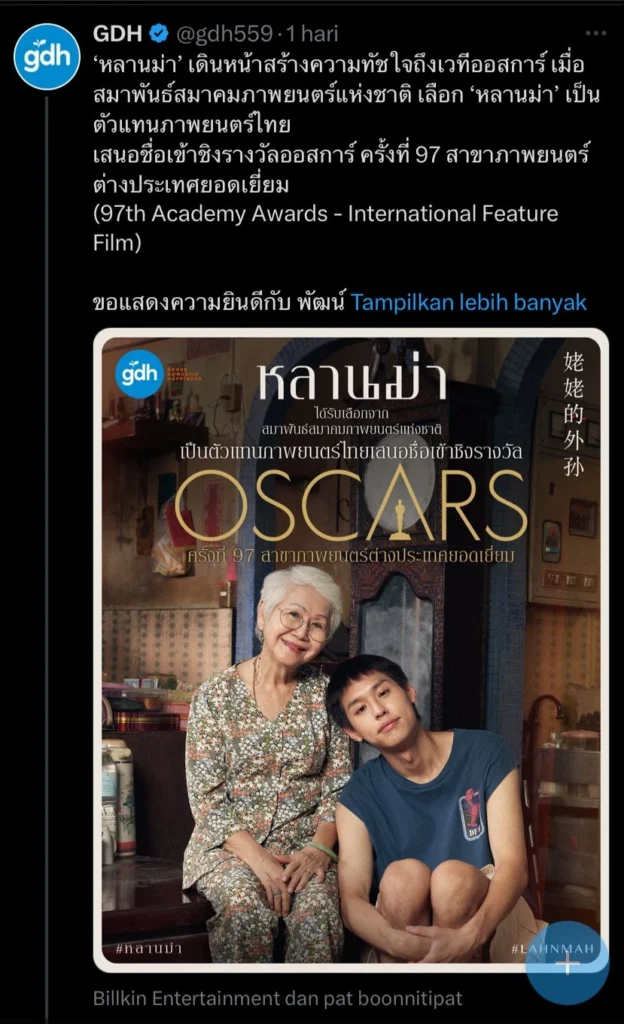Open GDH profile avatar
The image size is (624, 1024).
[x=46, y=55]
